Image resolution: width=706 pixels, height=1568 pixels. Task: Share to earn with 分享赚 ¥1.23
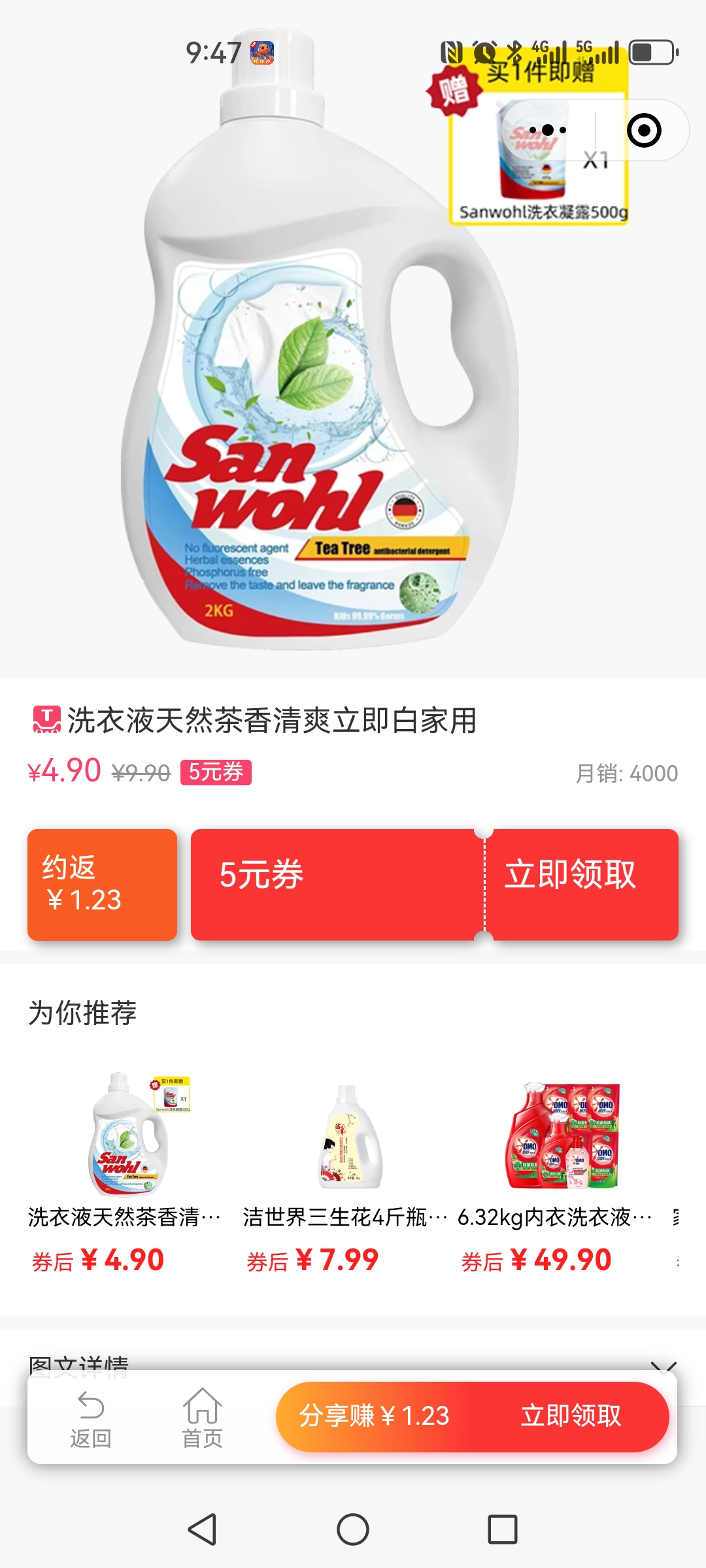375,1416
